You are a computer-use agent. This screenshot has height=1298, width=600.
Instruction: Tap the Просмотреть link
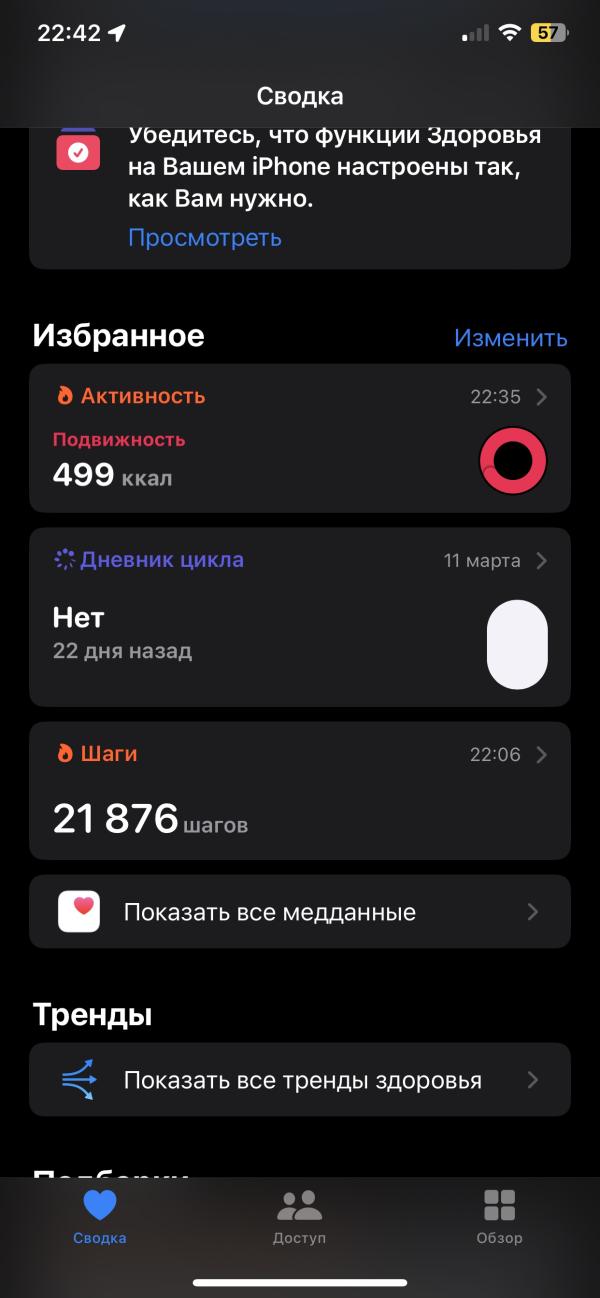[205, 238]
